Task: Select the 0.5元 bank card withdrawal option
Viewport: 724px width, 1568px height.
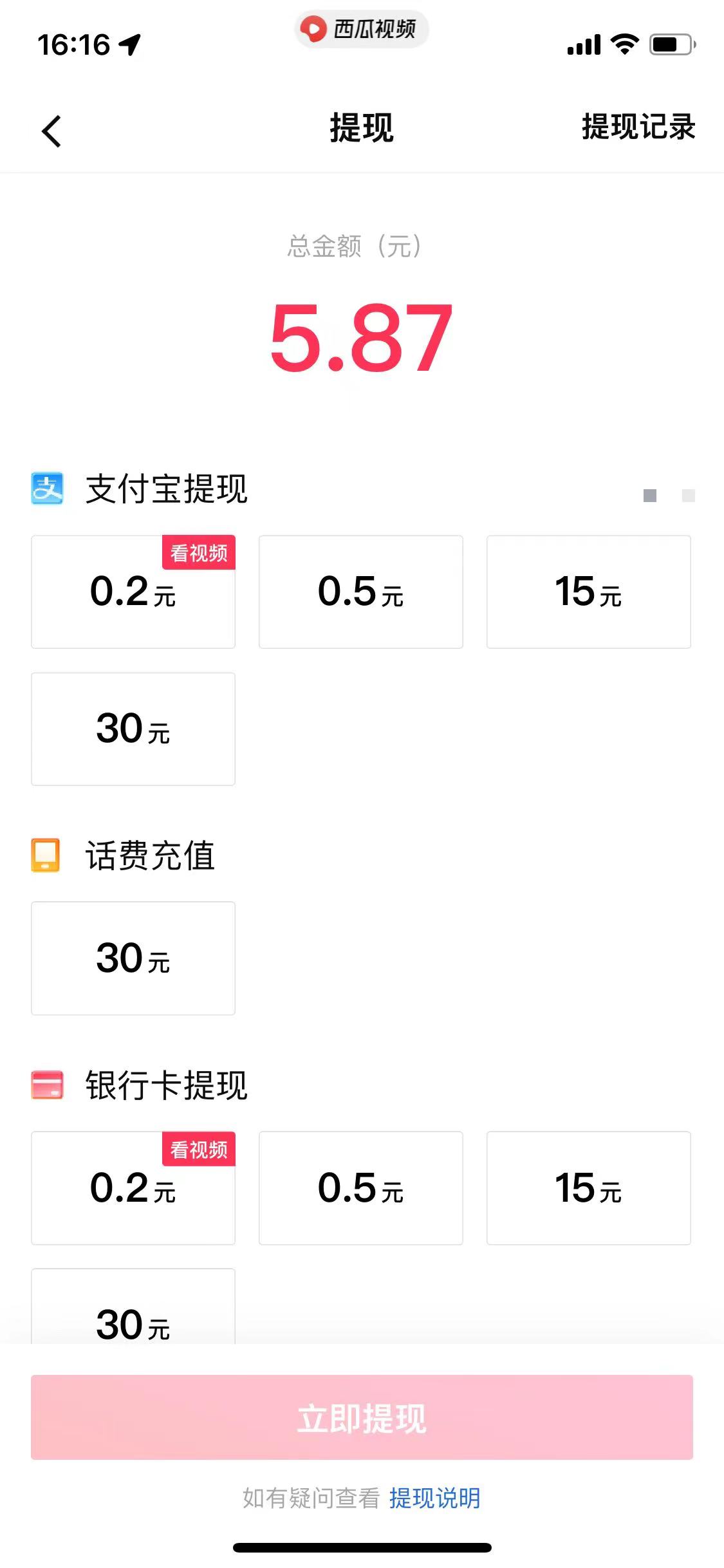Action: 360,1188
